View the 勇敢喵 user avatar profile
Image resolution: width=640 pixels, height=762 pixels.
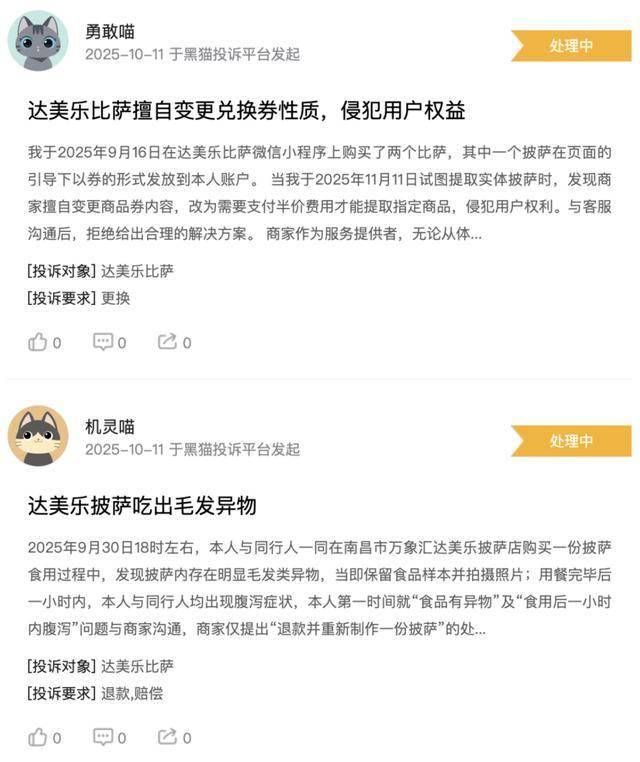(38, 42)
